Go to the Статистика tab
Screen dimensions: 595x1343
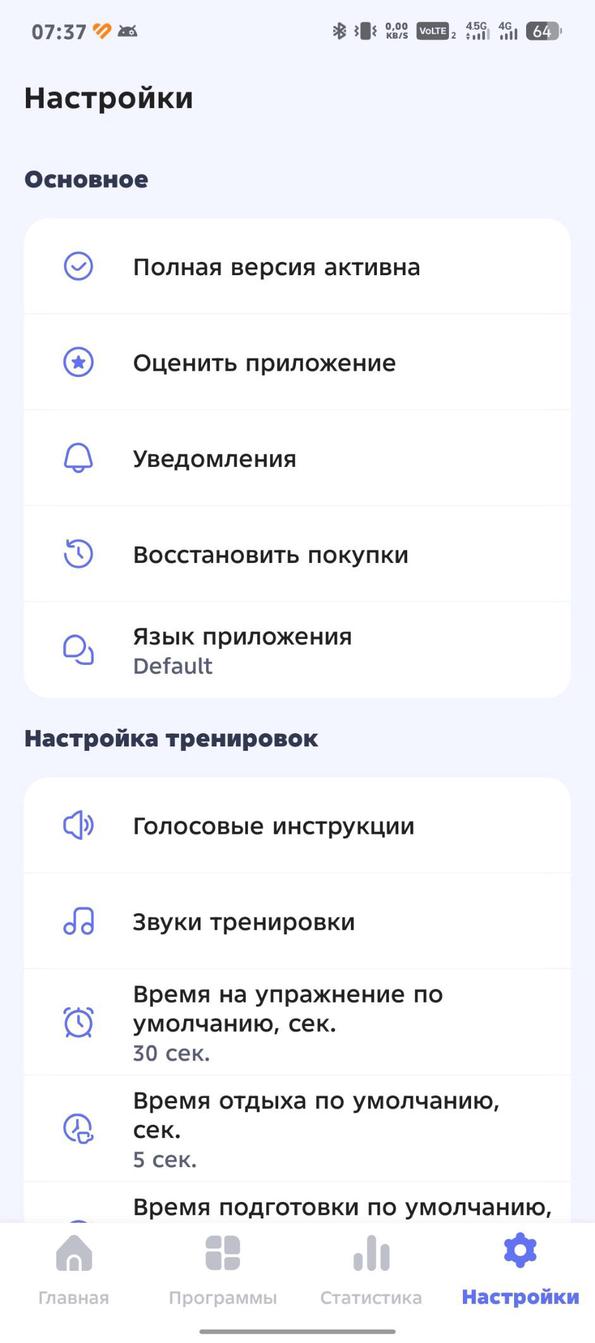(371, 1271)
